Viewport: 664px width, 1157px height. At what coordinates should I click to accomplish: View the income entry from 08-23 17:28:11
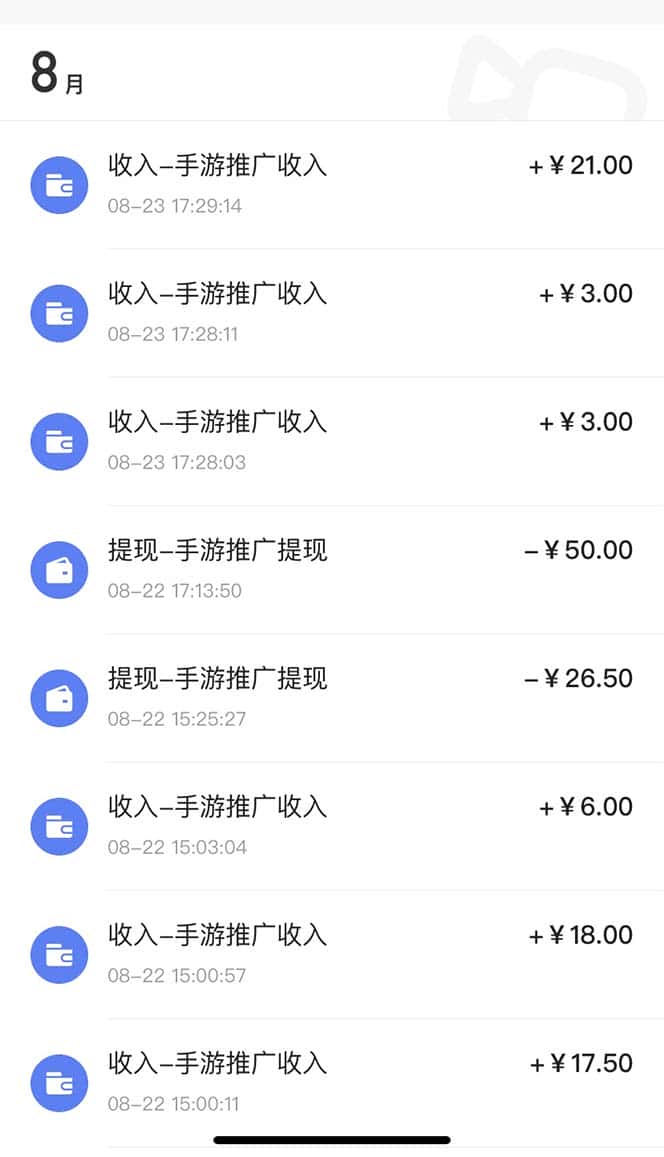coord(330,313)
